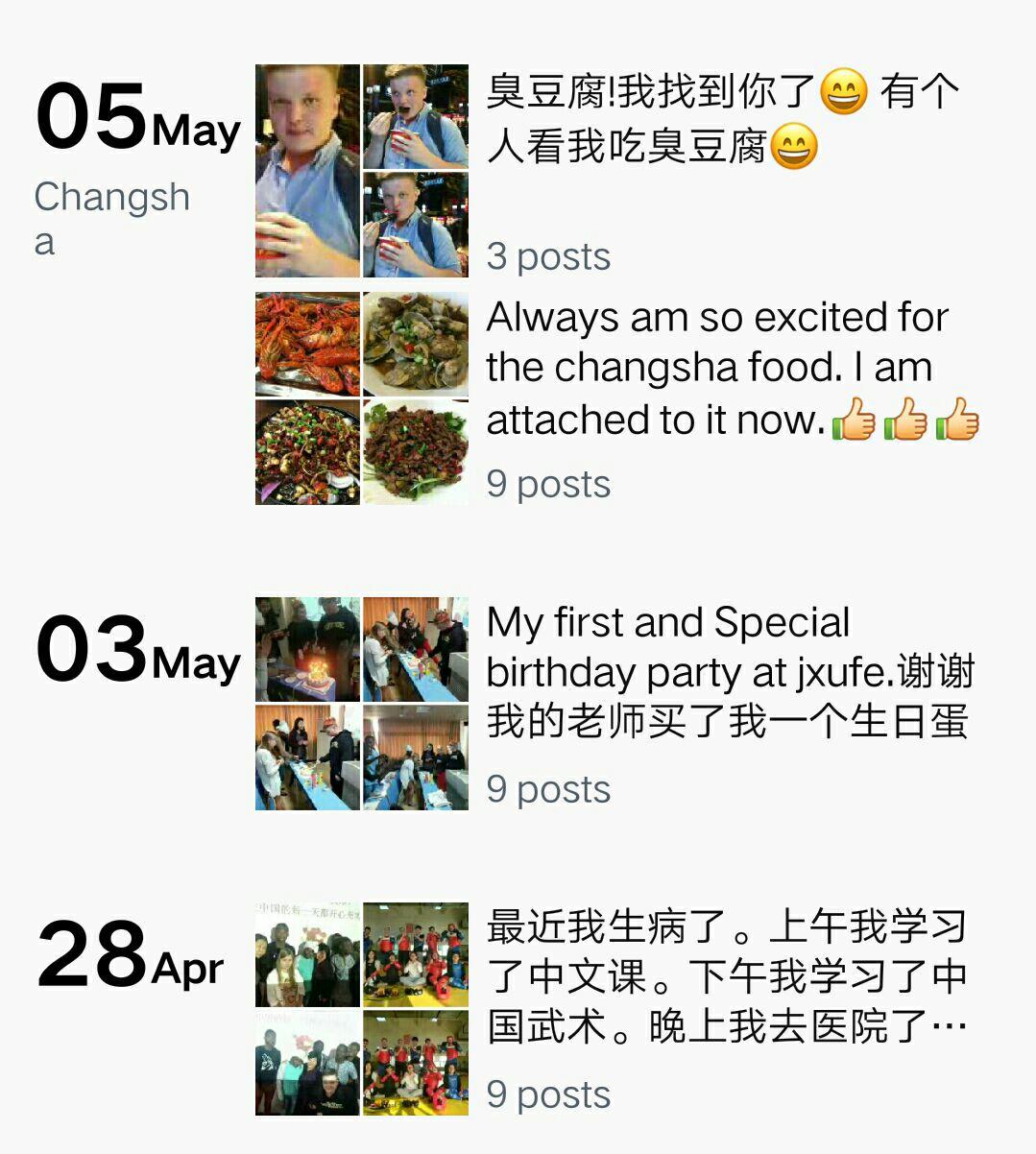View the birthday cake photo from 03 May
This screenshot has height=1154, width=1036.
(x=307, y=649)
